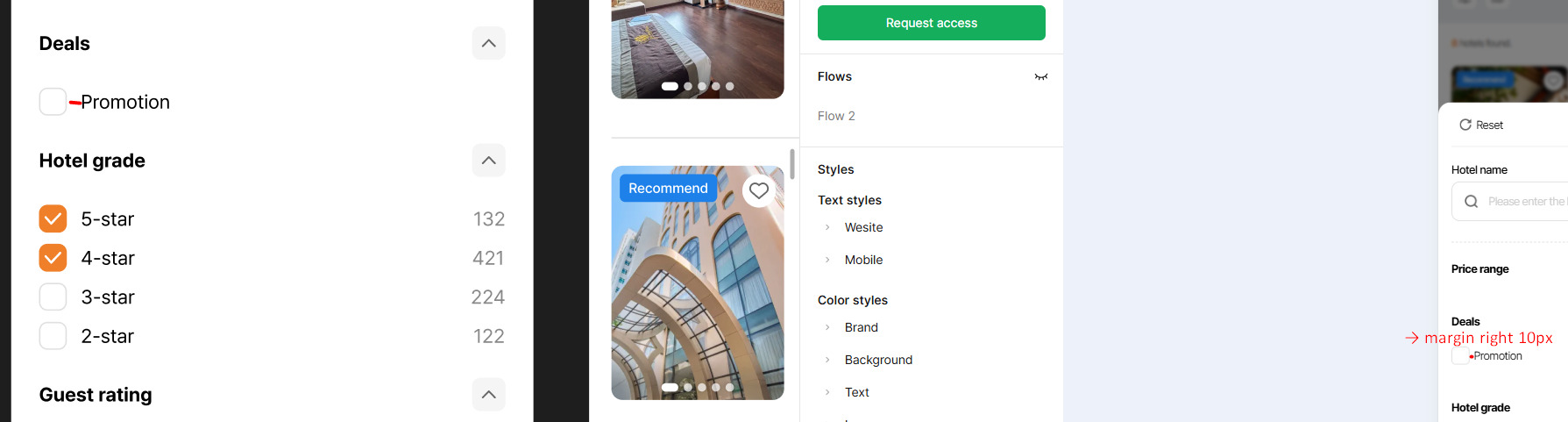
Task: Favorite the Recommend hotel with the heart icon
Action: pos(759,190)
